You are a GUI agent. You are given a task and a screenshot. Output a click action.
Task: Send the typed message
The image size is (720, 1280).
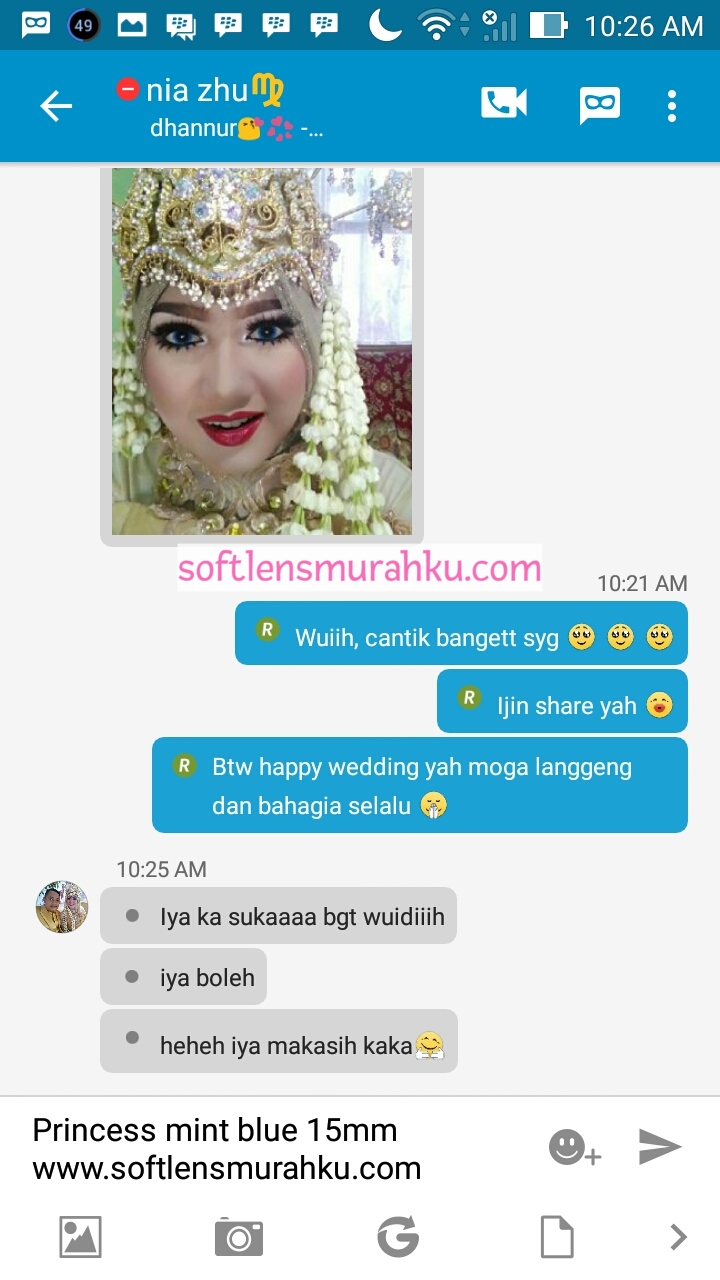click(660, 1147)
